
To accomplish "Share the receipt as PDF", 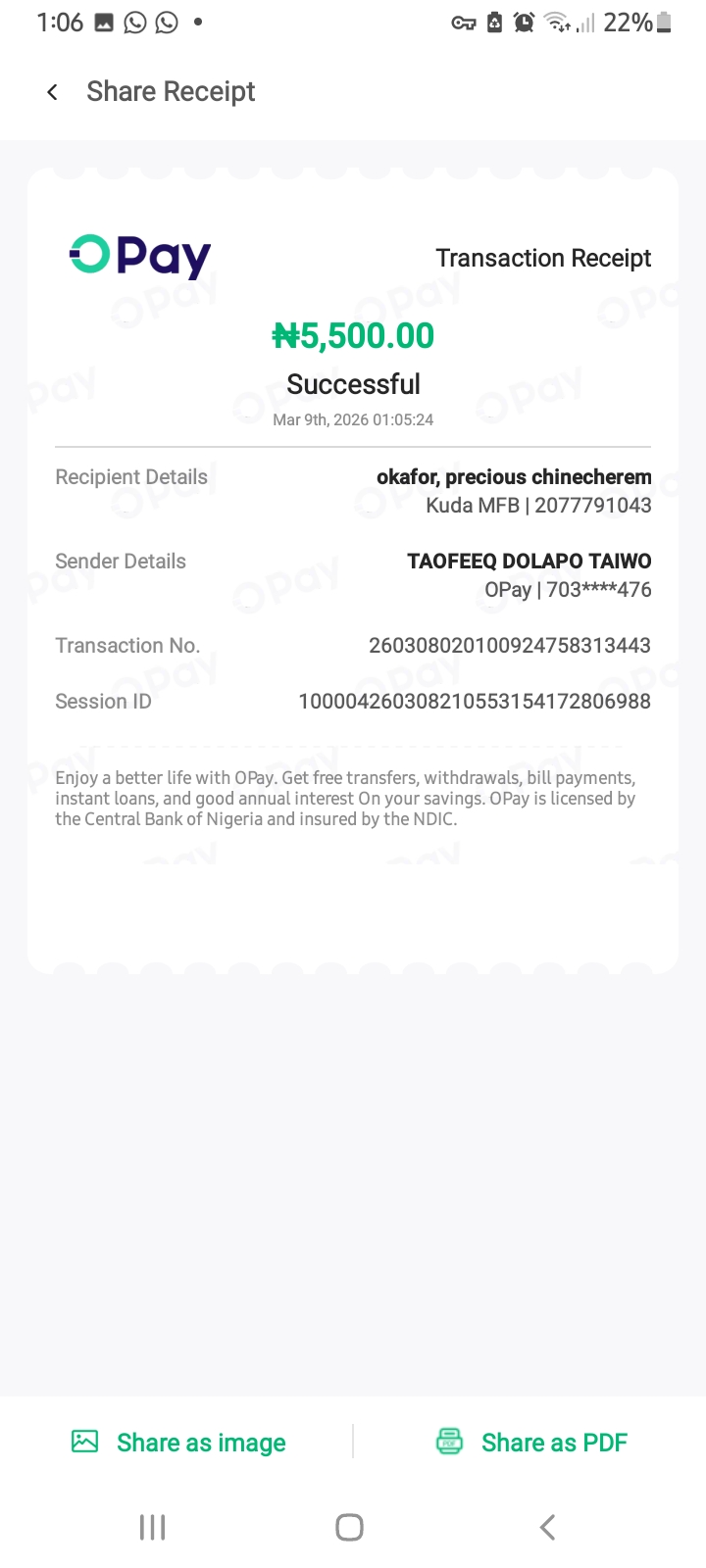I will (x=531, y=1443).
